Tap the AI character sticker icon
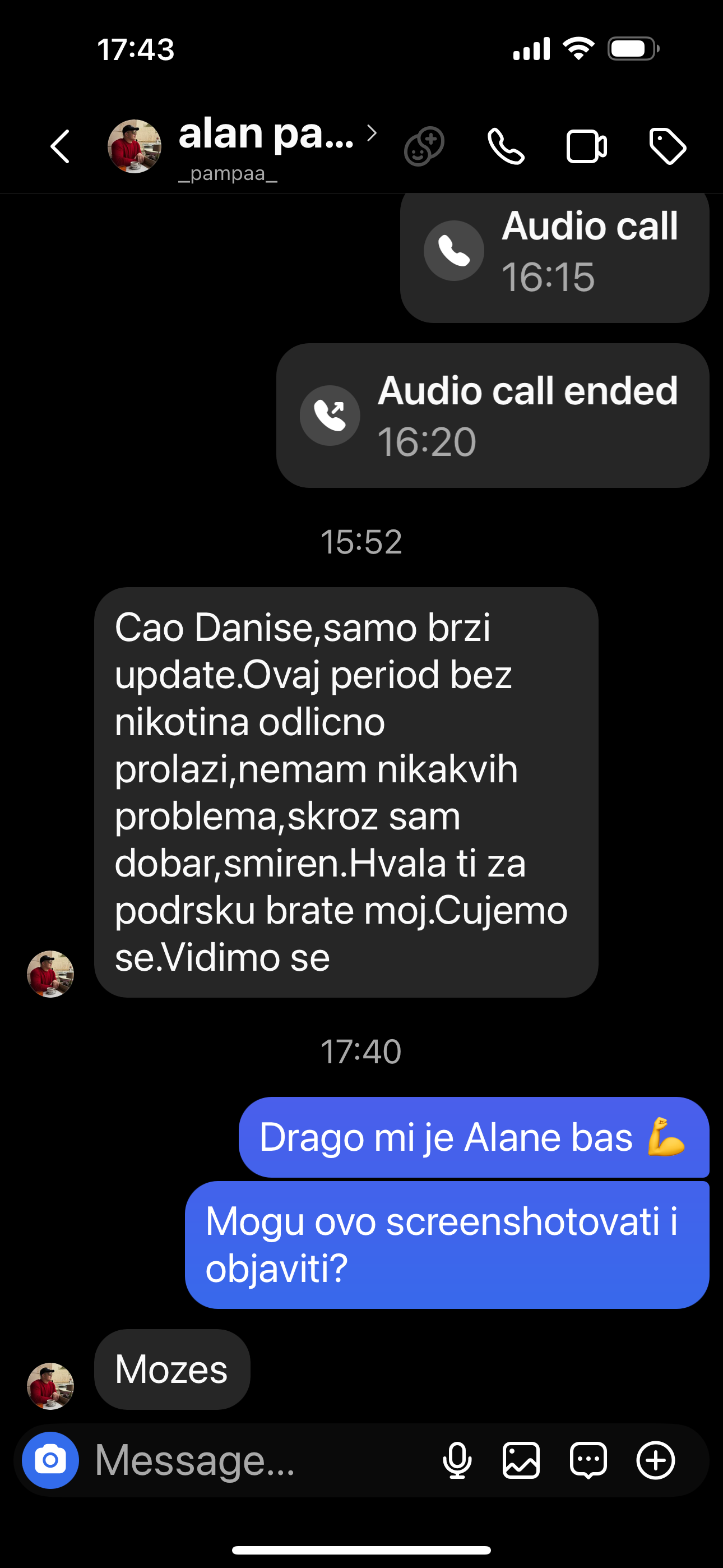This screenshot has height=1568, width=723. tap(424, 147)
